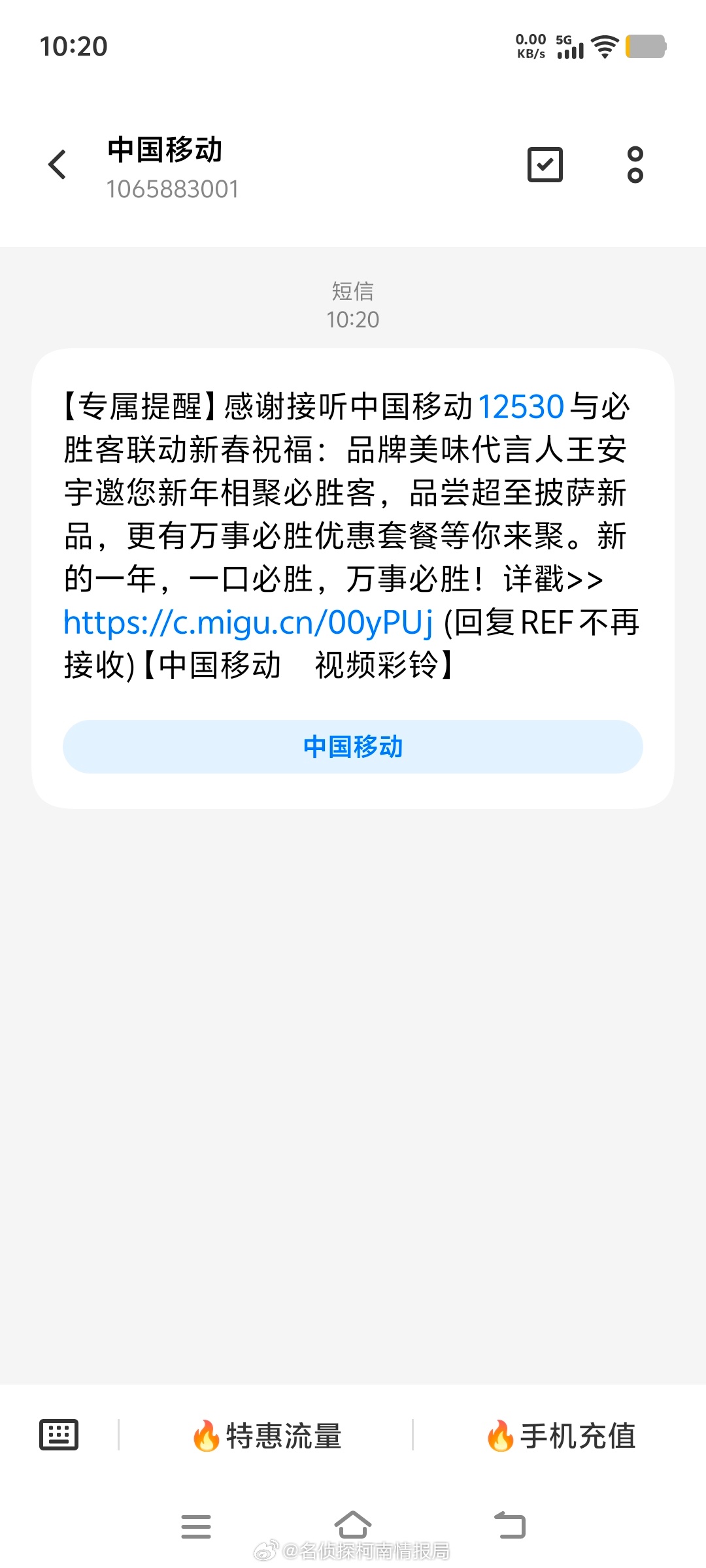The height and width of the screenshot is (1568, 706).
Task: Tap the blue 中国移动 button below message
Action: point(353,746)
